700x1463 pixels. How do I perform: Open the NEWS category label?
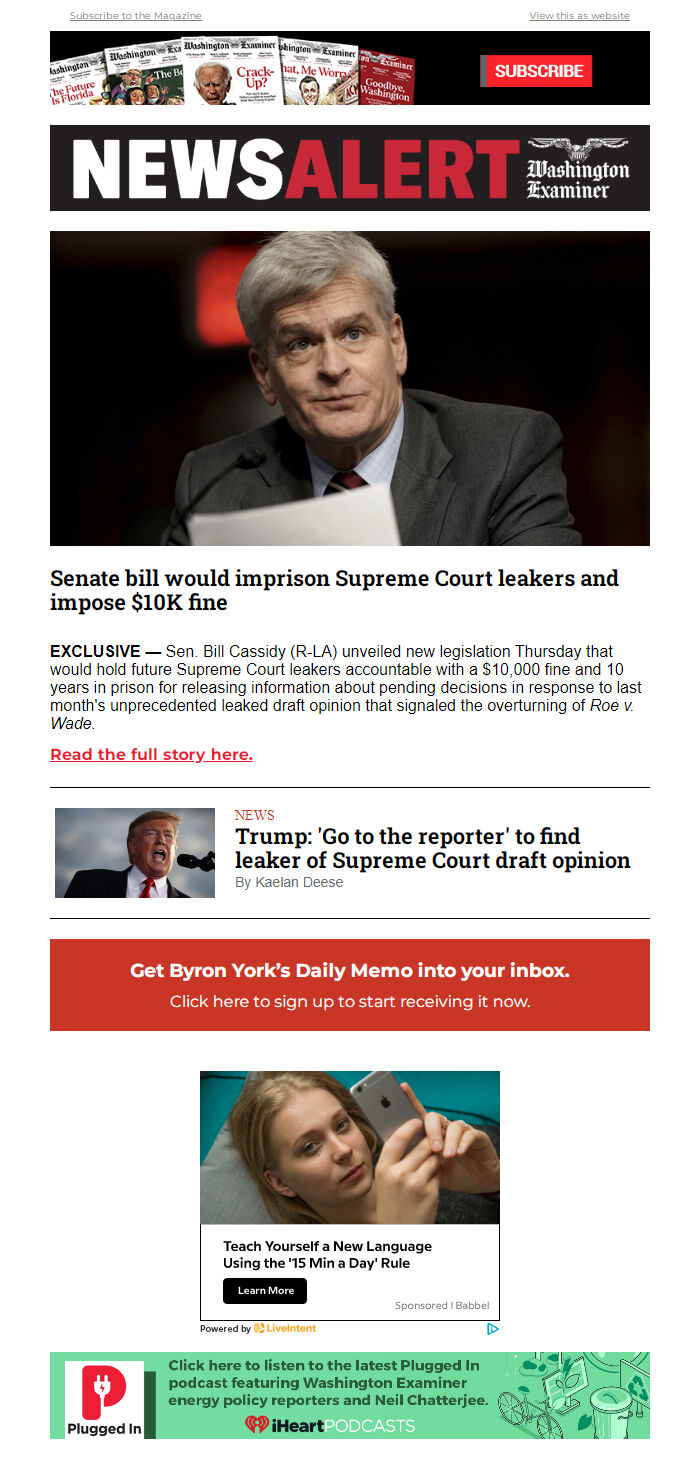click(x=254, y=815)
